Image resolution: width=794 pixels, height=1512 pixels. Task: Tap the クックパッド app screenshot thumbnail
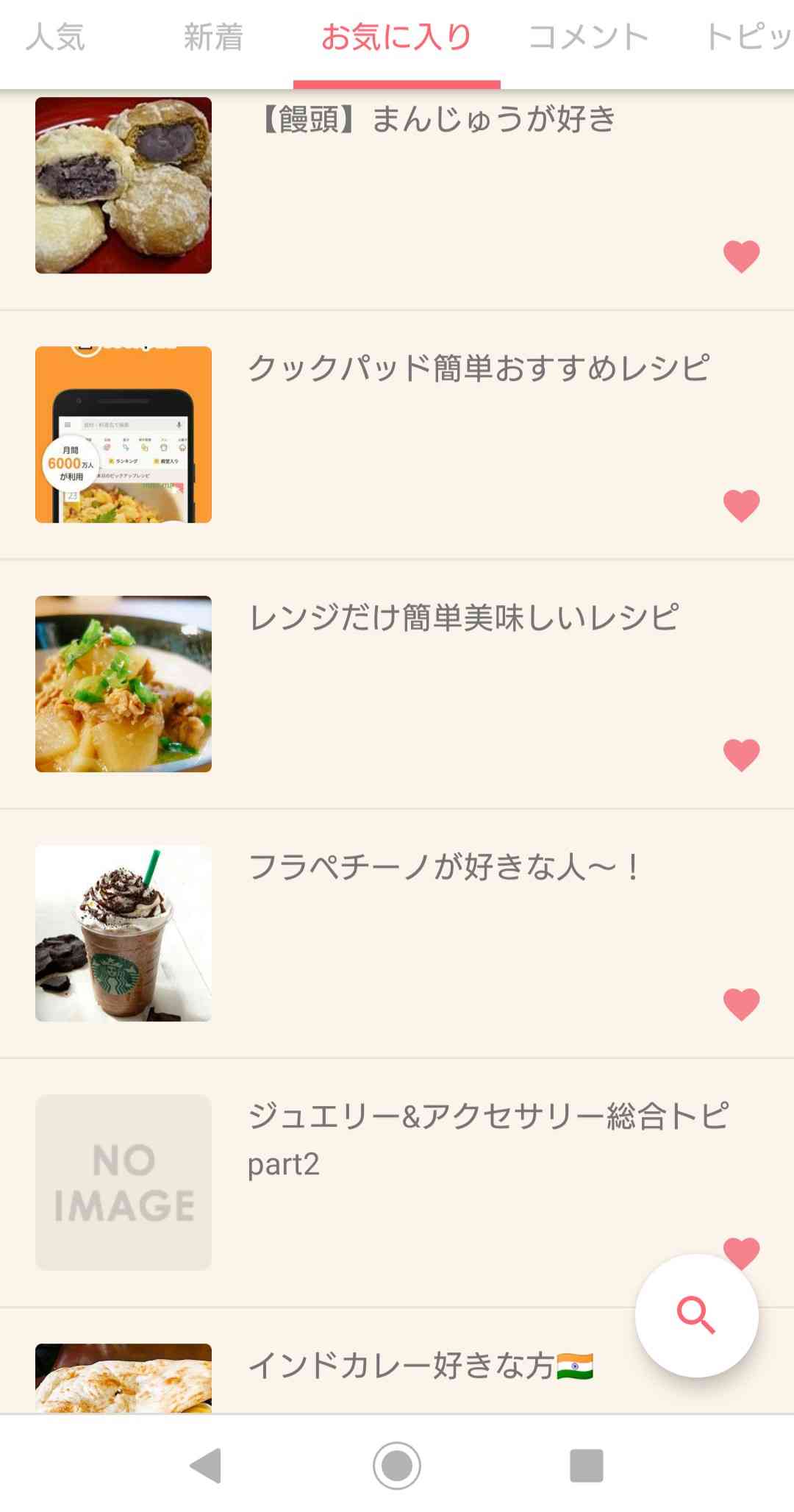point(123,434)
